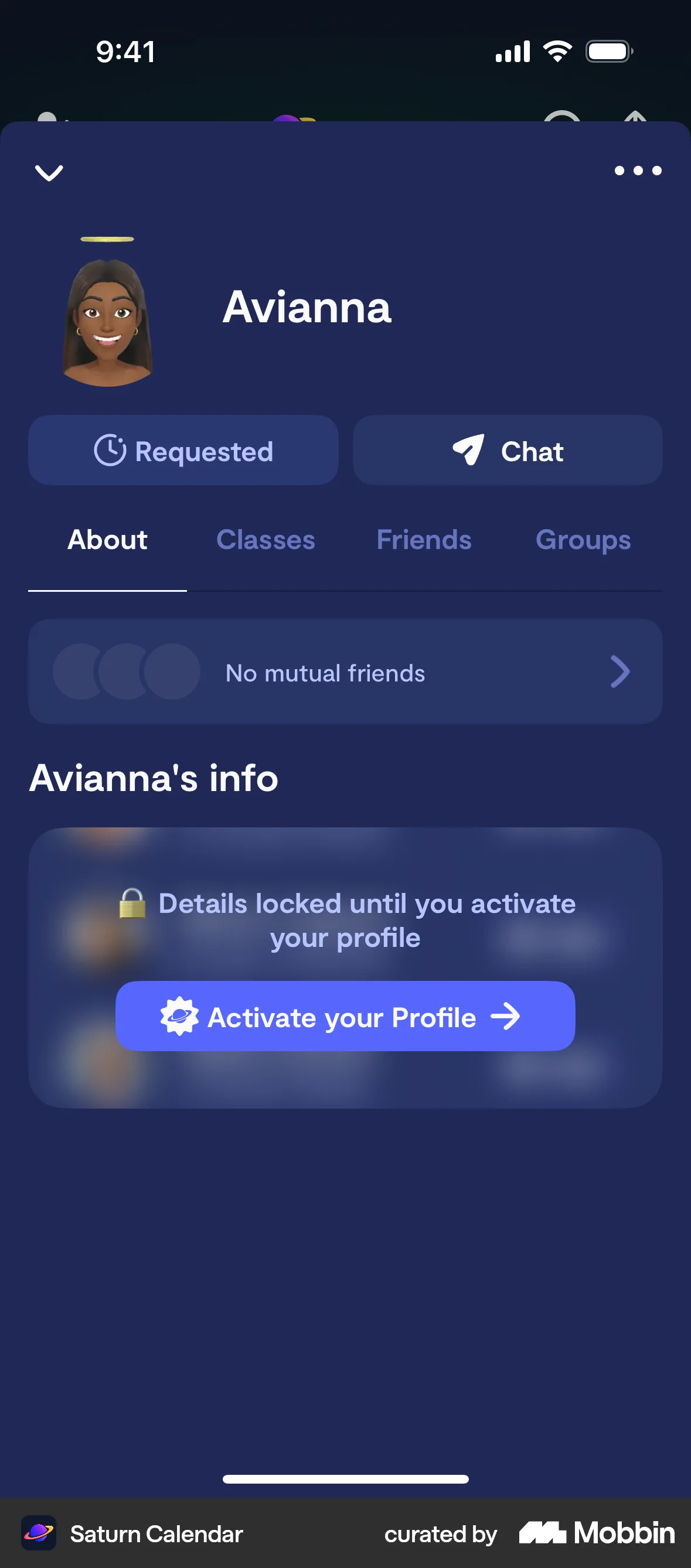Select the About tab
The width and height of the screenshot is (691, 1568).
pyautogui.click(x=107, y=540)
